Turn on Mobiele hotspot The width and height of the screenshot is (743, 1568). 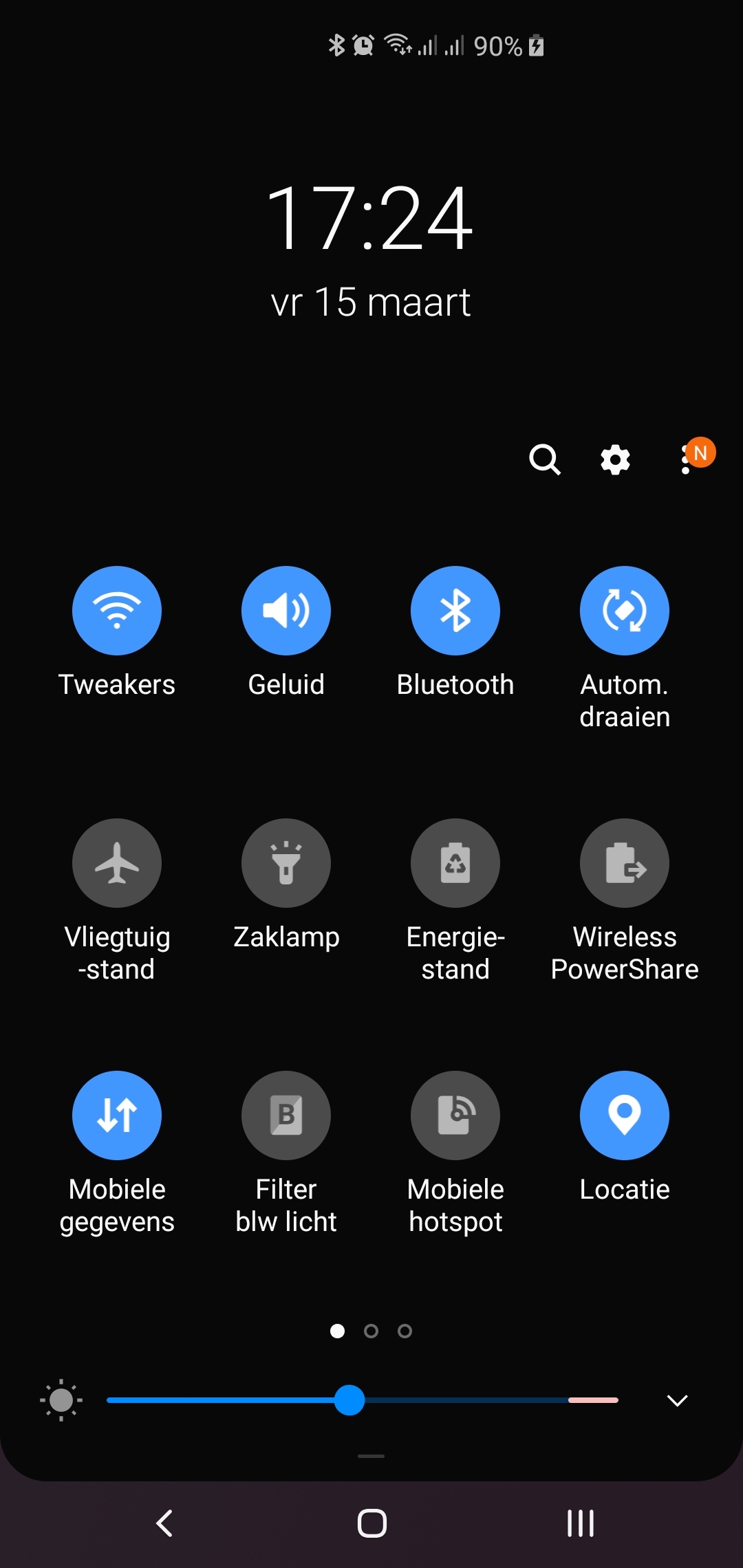455,1115
